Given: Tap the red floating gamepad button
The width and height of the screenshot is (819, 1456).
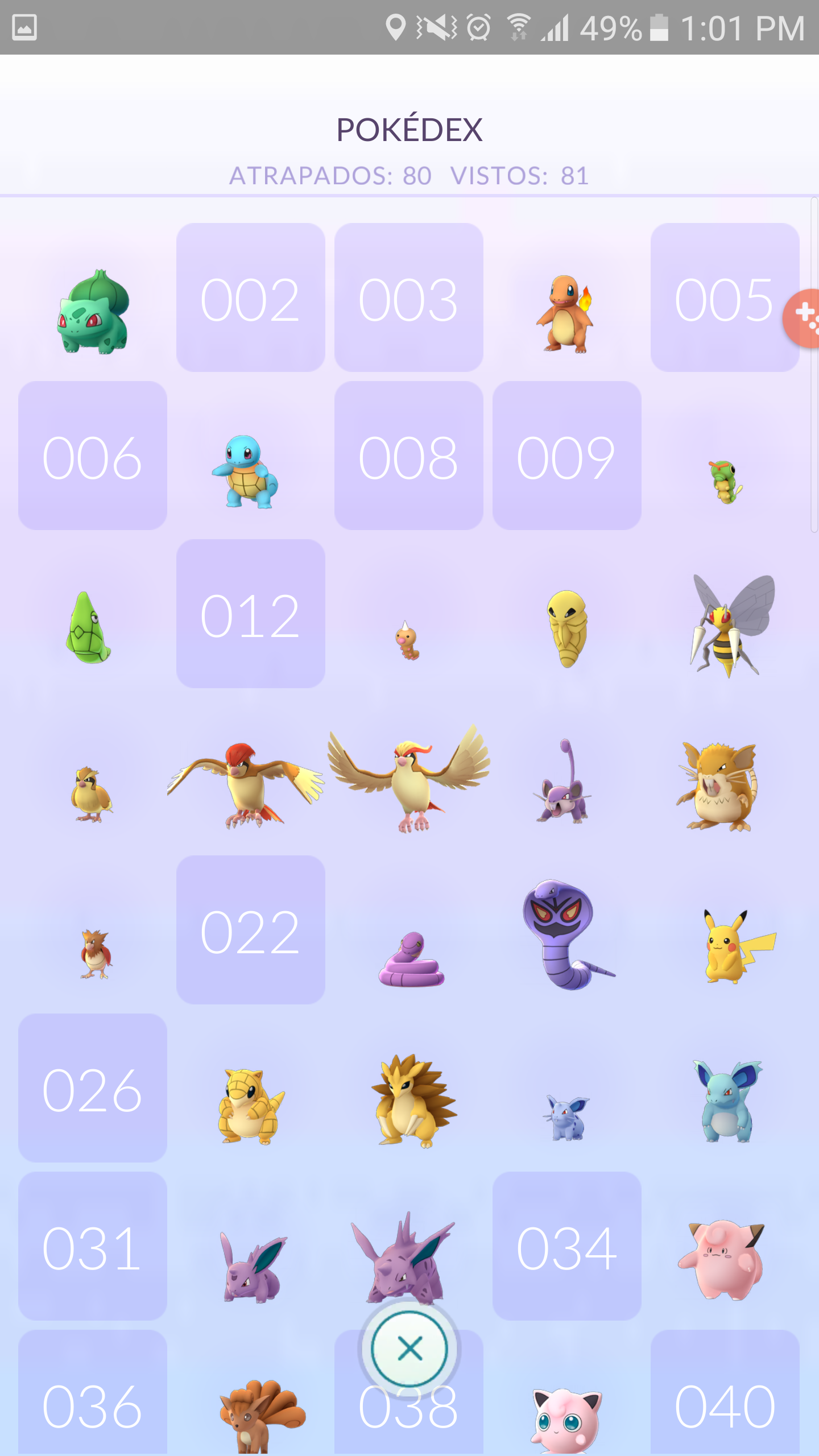Looking at the screenshot, I should [x=804, y=317].
